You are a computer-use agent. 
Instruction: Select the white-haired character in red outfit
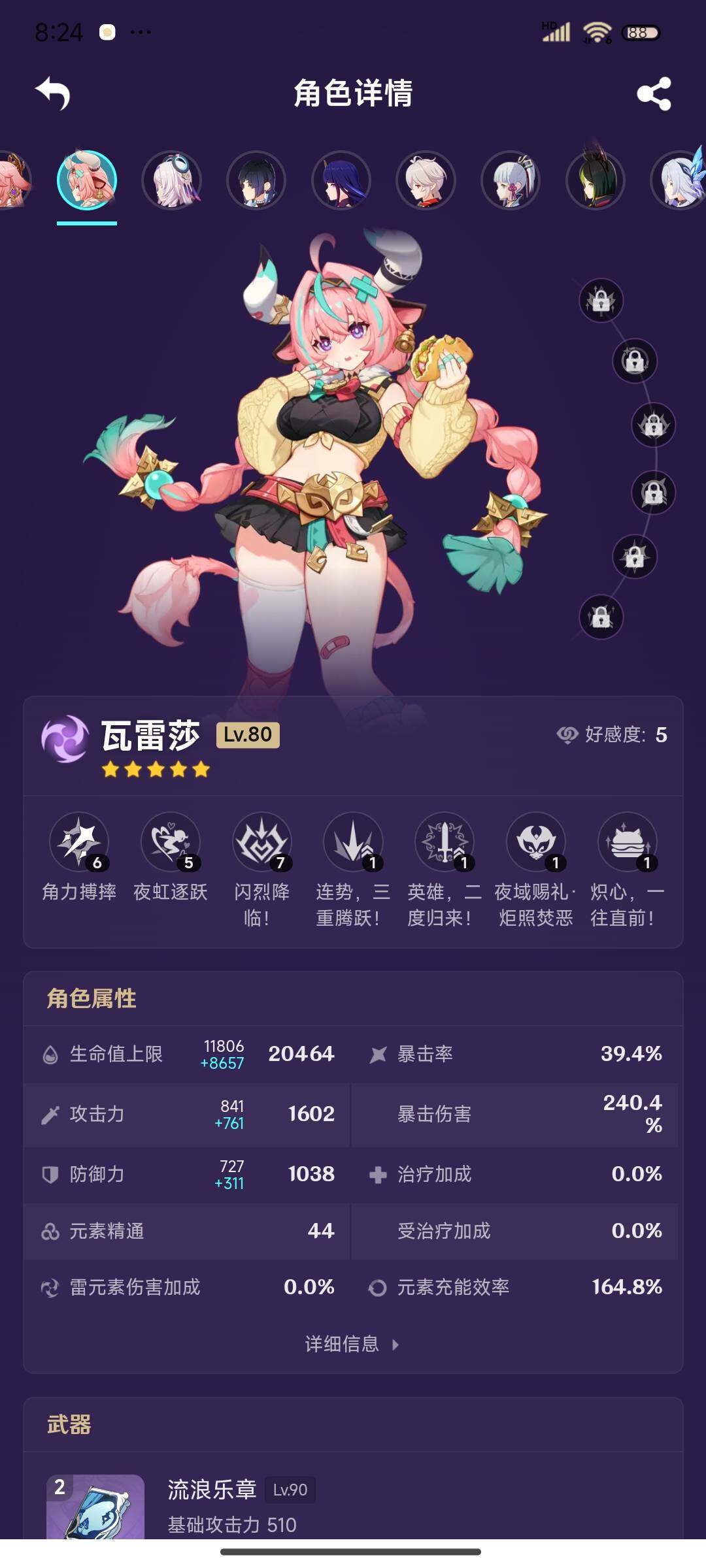point(426,180)
